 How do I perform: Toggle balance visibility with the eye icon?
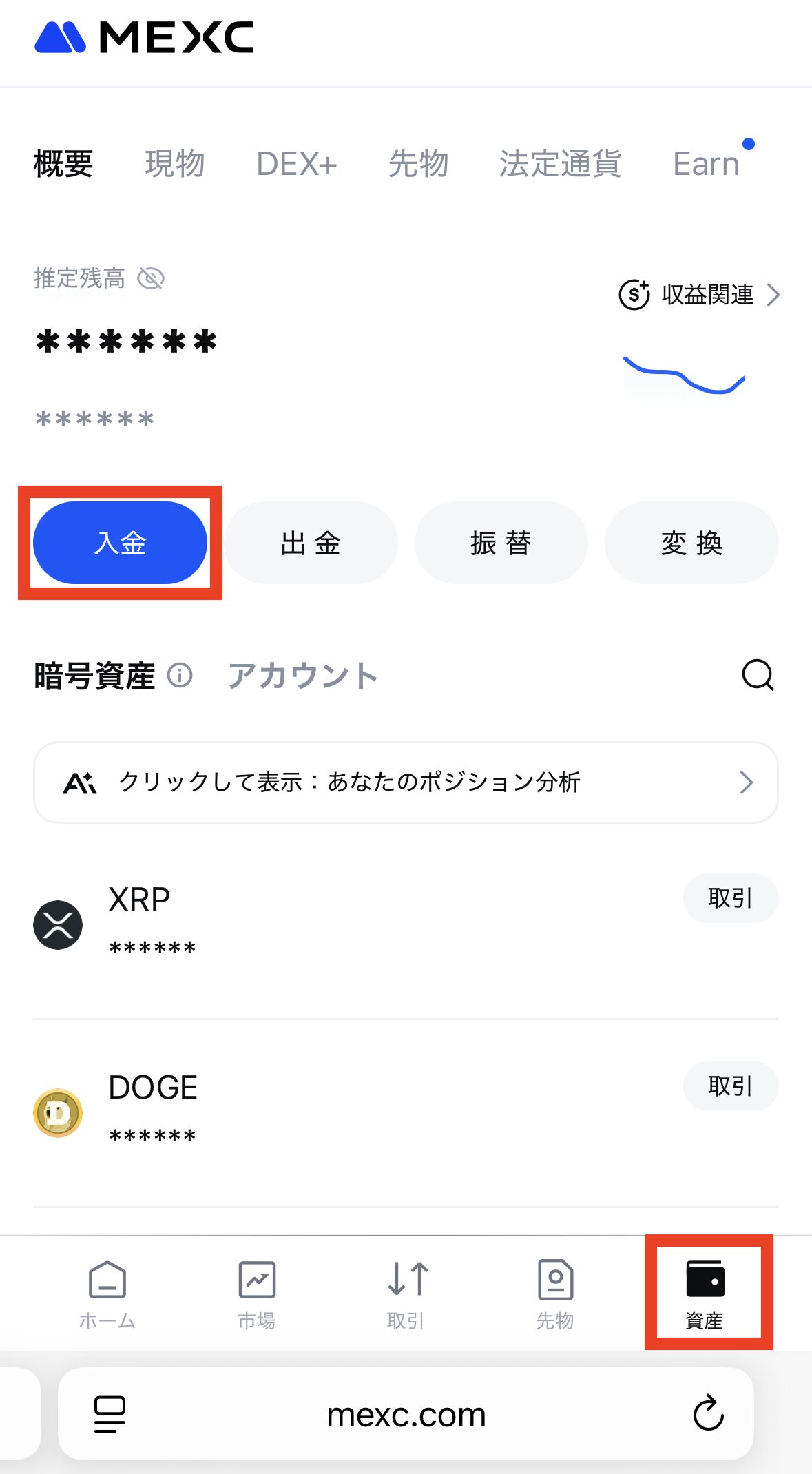click(x=151, y=278)
